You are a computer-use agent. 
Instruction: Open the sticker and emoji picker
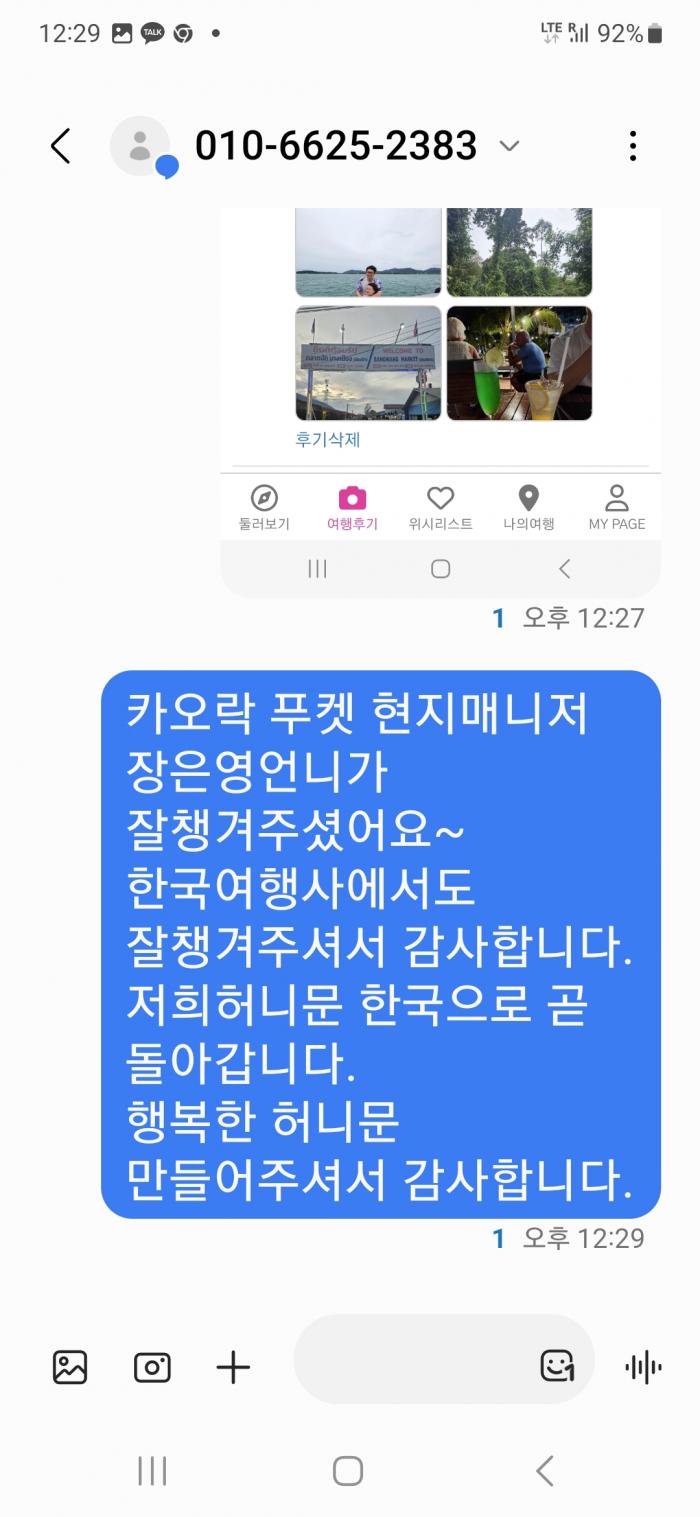click(x=557, y=1365)
